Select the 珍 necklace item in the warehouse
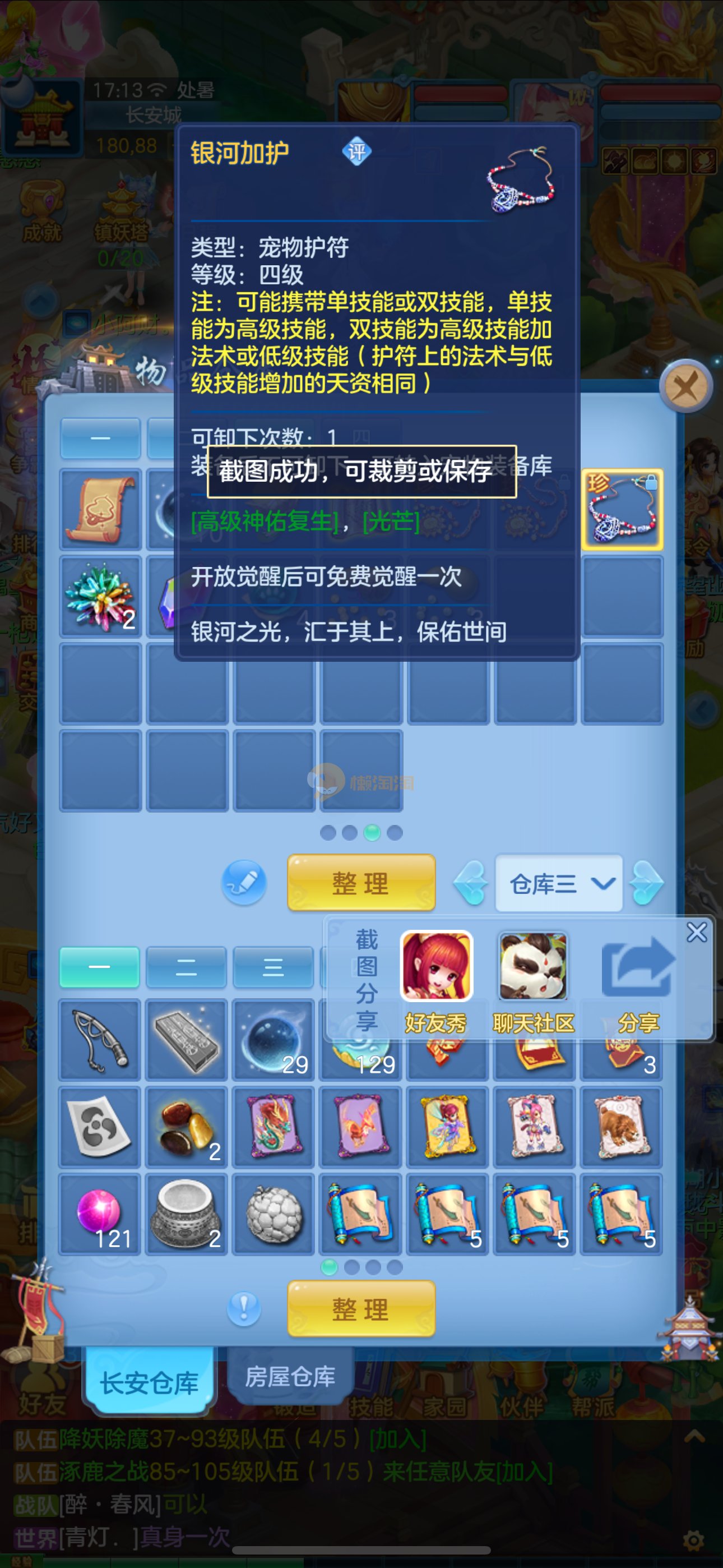 coord(622,510)
